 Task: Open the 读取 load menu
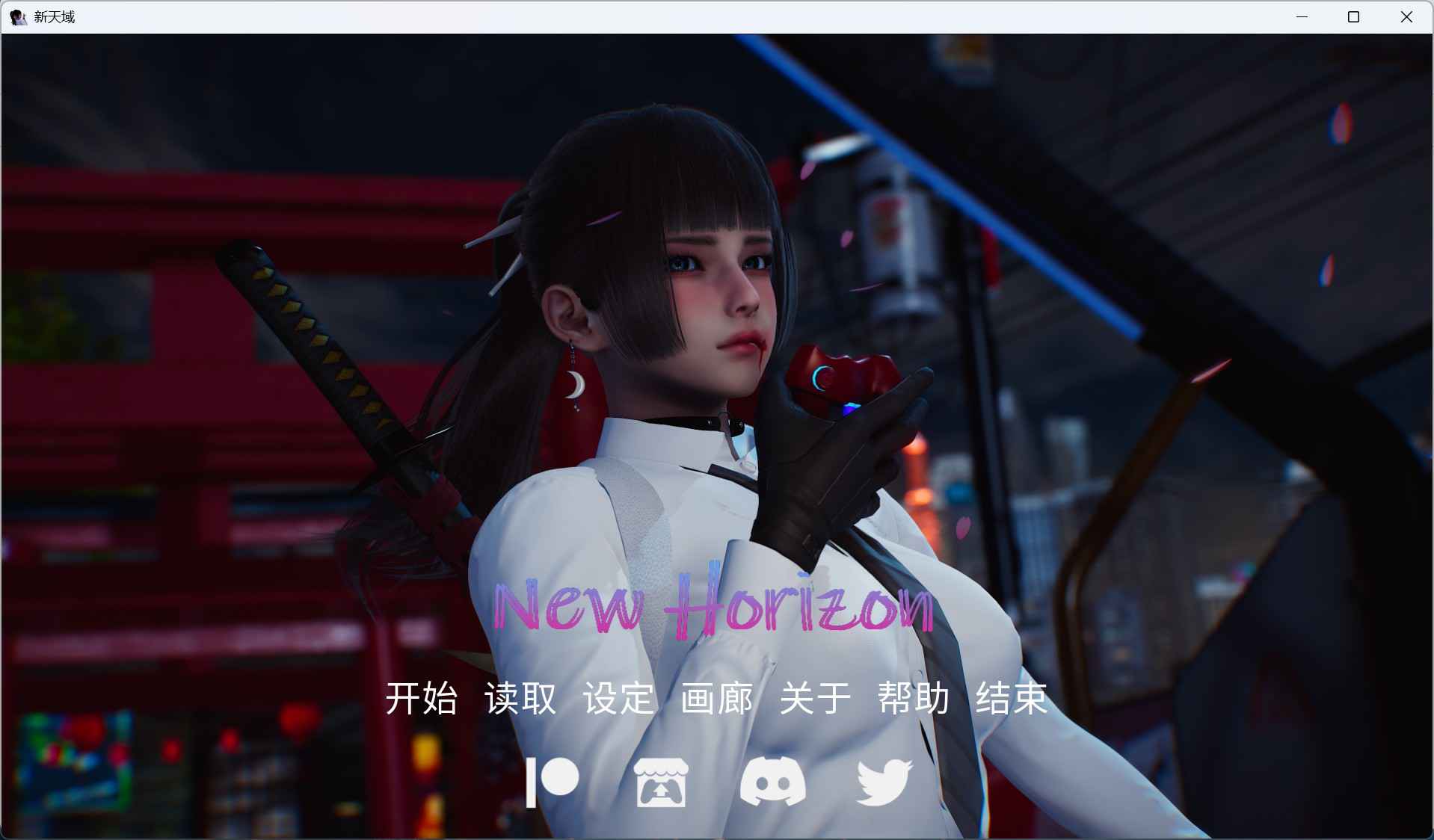[520, 699]
